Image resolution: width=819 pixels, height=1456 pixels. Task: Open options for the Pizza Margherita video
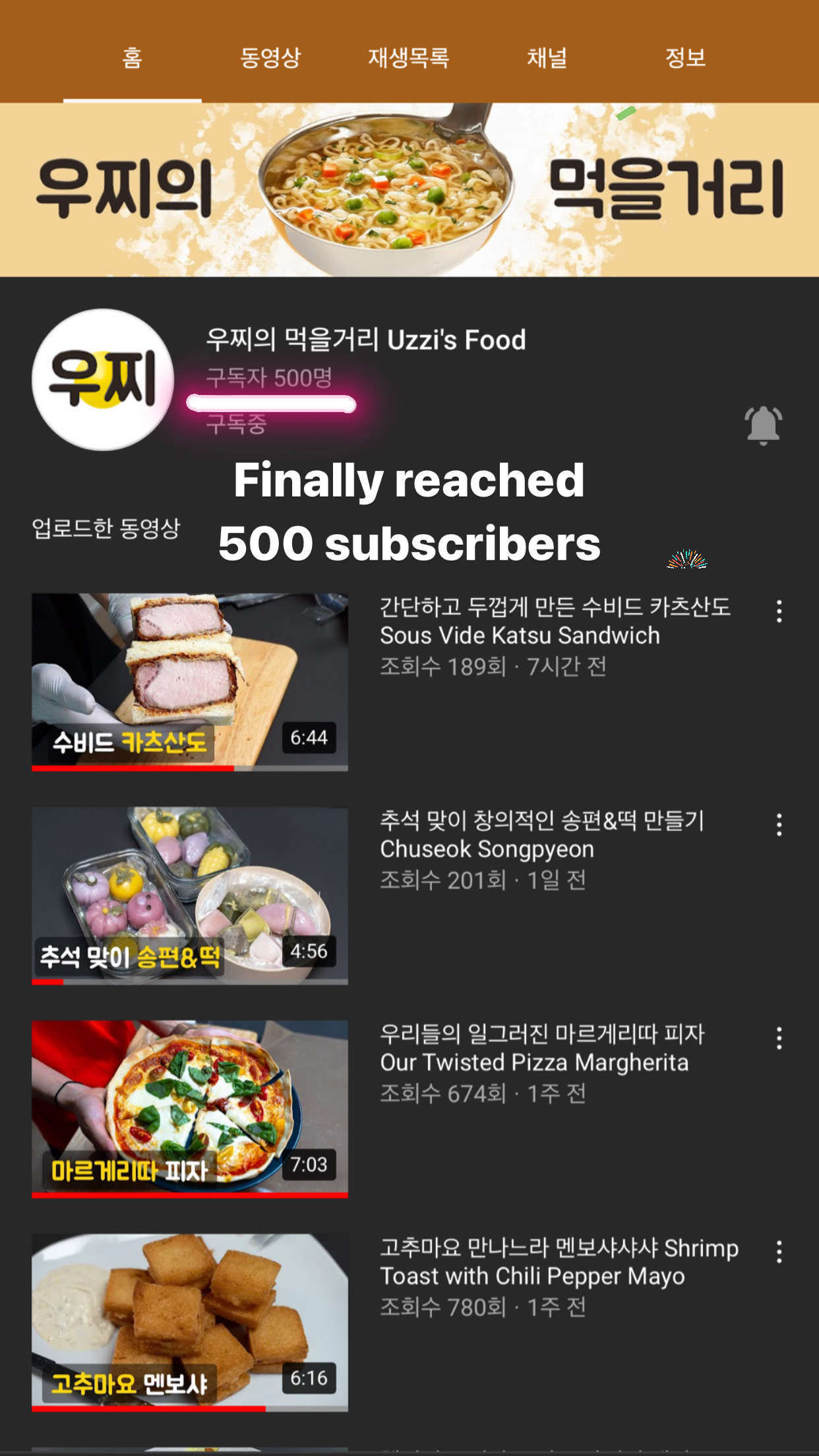click(780, 1037)
